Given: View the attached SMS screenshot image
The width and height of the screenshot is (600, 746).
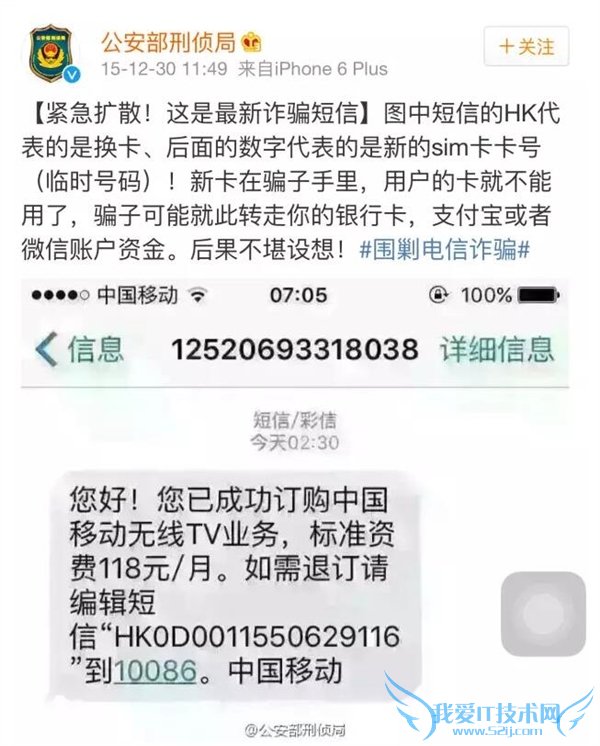Looking at the screenshot, I should point(300,500).
